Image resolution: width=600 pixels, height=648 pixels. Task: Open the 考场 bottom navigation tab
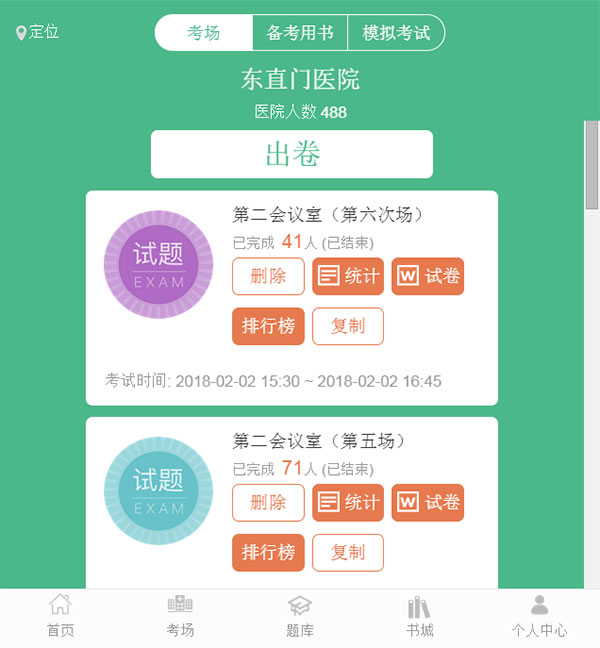coord(180,616)
